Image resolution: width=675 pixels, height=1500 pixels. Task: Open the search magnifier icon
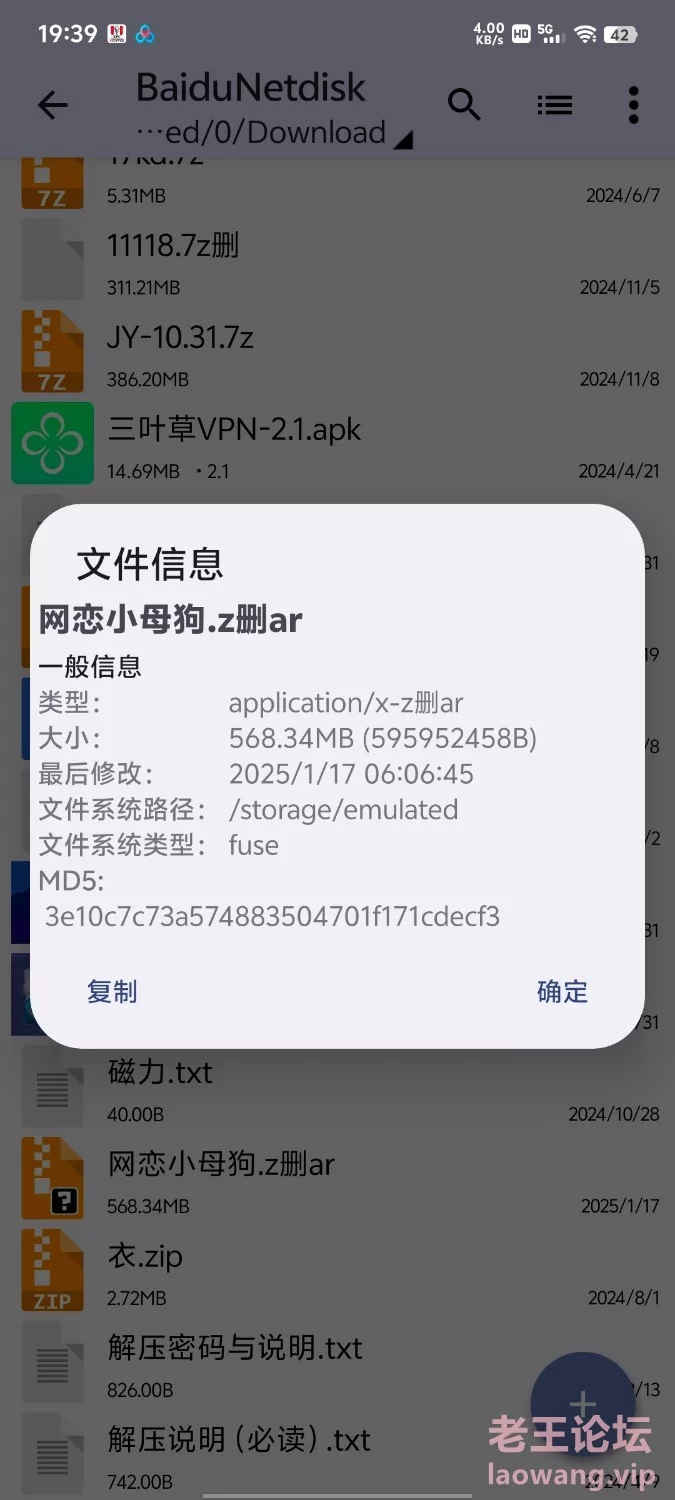coord(464,104)
